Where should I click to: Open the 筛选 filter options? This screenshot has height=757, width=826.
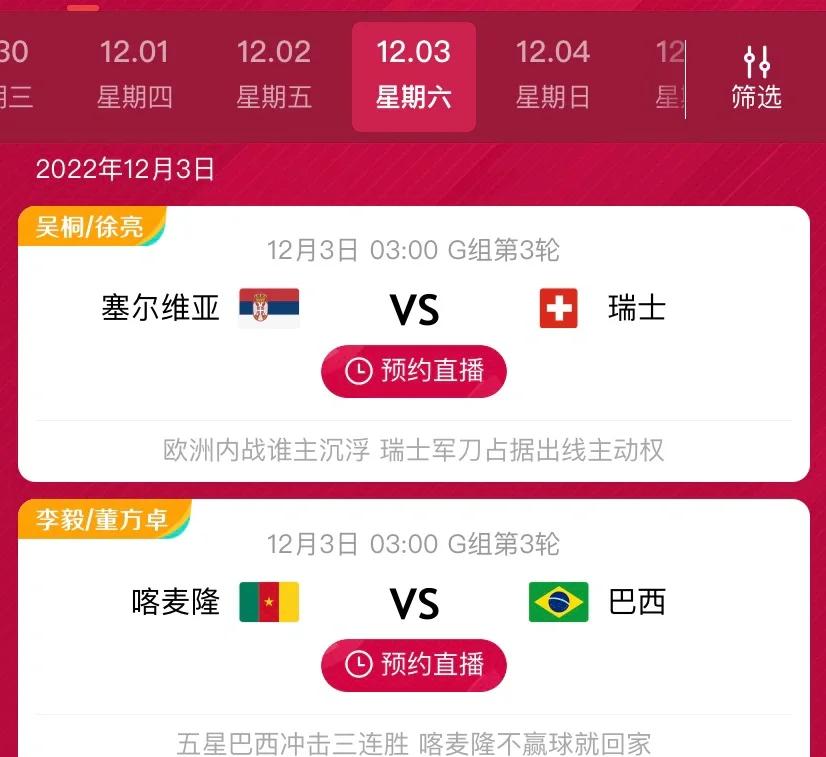(756, 76)
